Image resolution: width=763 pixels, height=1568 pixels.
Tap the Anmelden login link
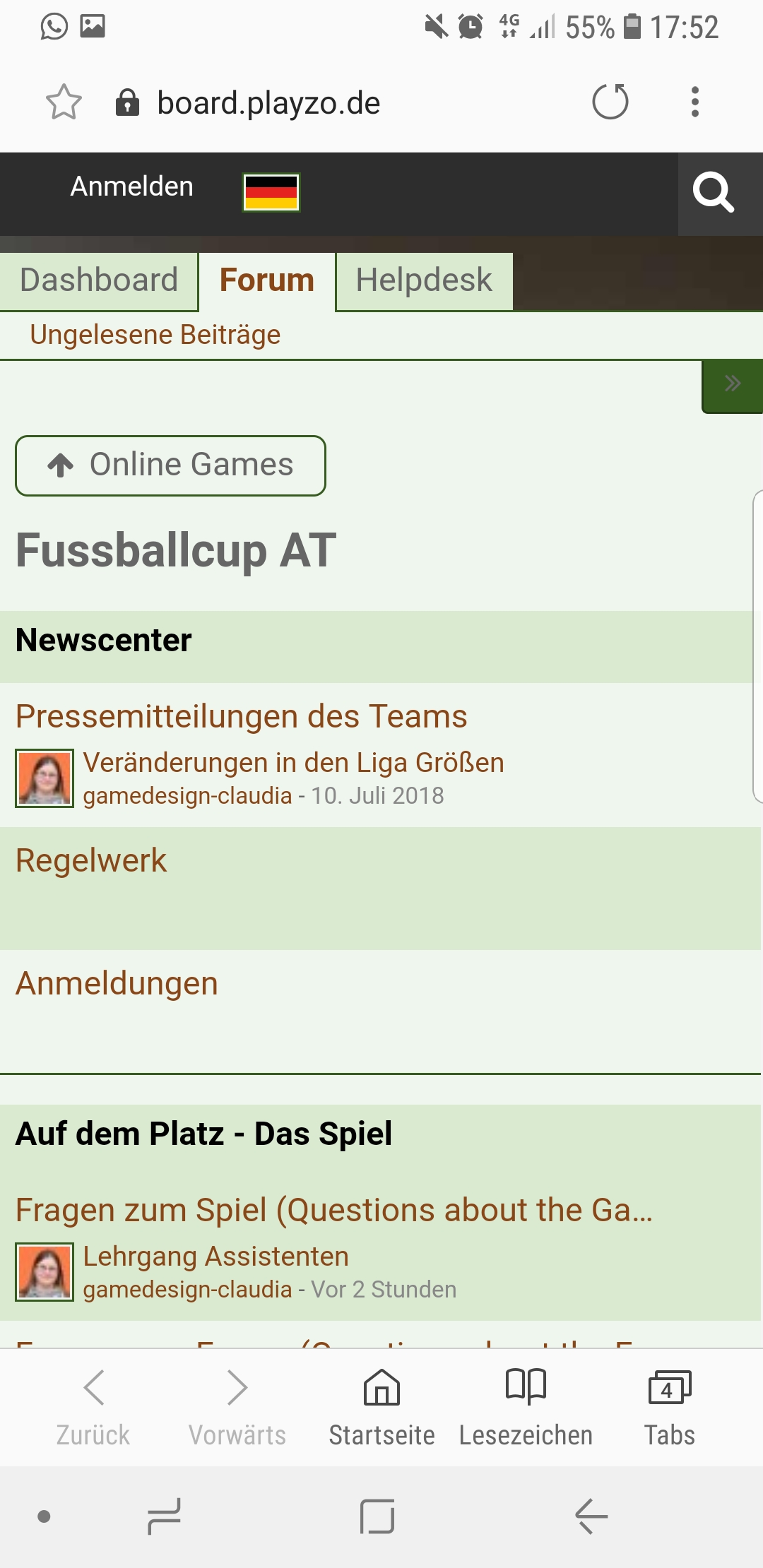[x=131, y=186]
